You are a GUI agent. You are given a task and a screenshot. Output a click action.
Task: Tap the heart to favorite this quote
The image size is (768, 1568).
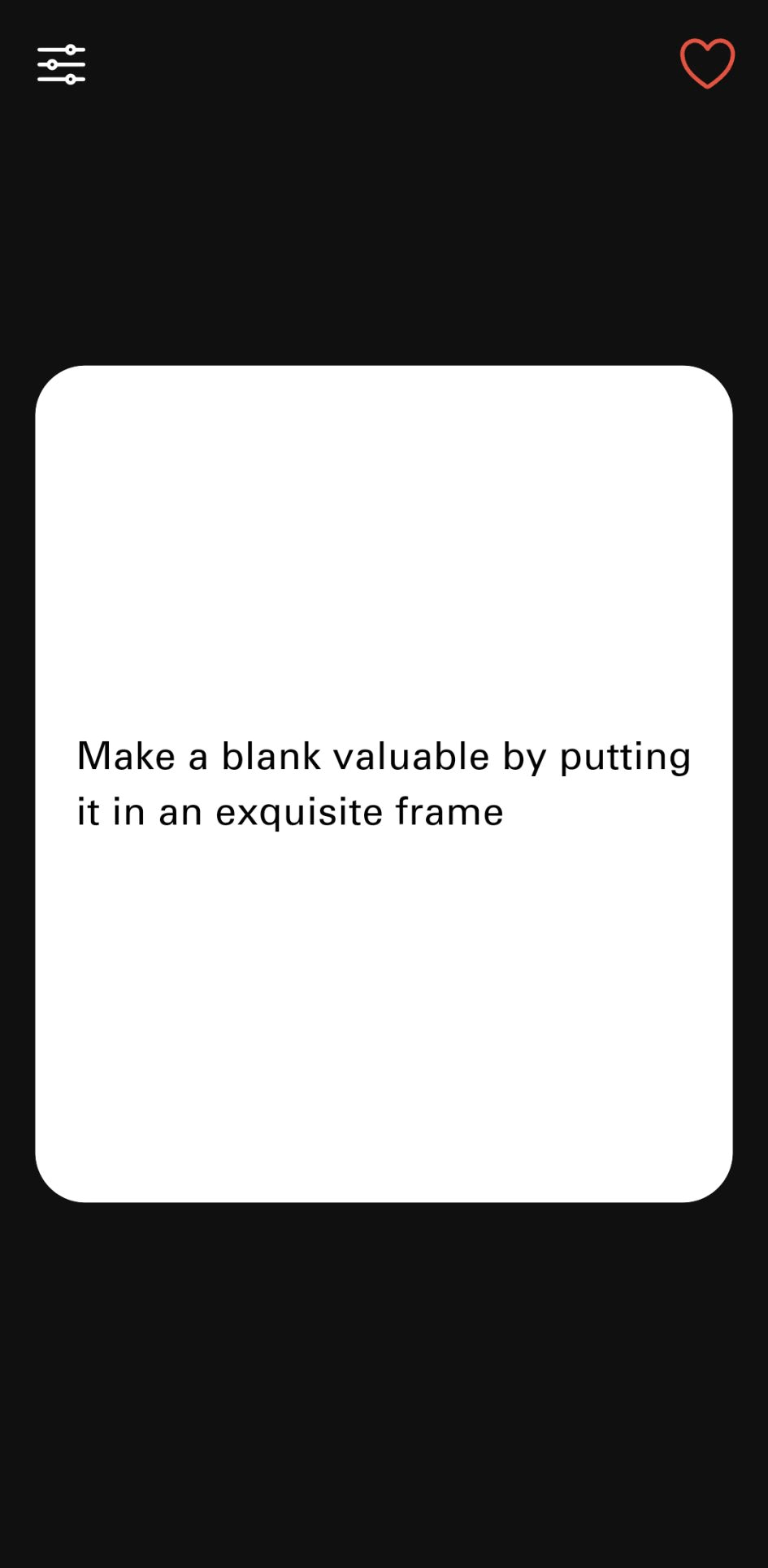pyautogui.click(x=705, y=62)
